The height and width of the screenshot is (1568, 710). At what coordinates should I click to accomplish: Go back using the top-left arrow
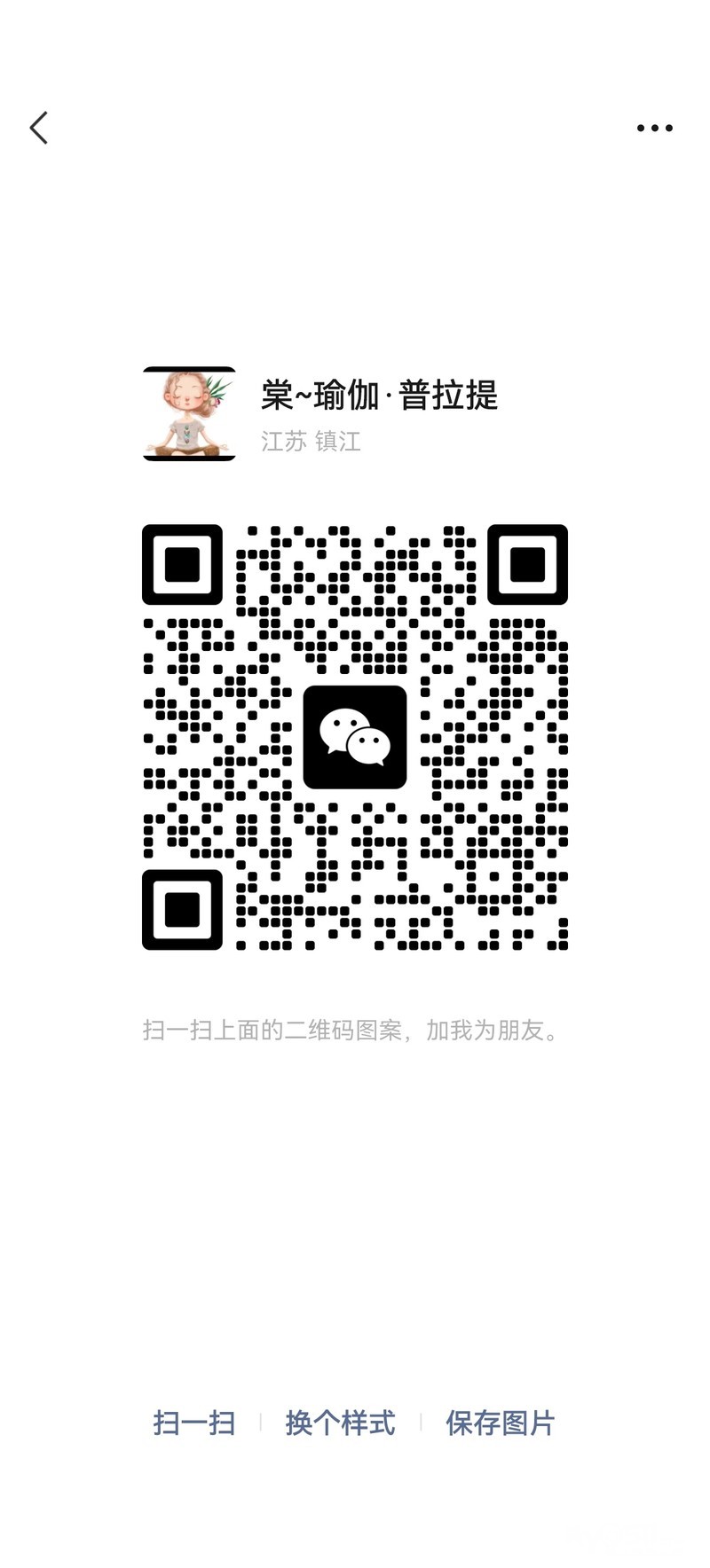pos(39,129)
